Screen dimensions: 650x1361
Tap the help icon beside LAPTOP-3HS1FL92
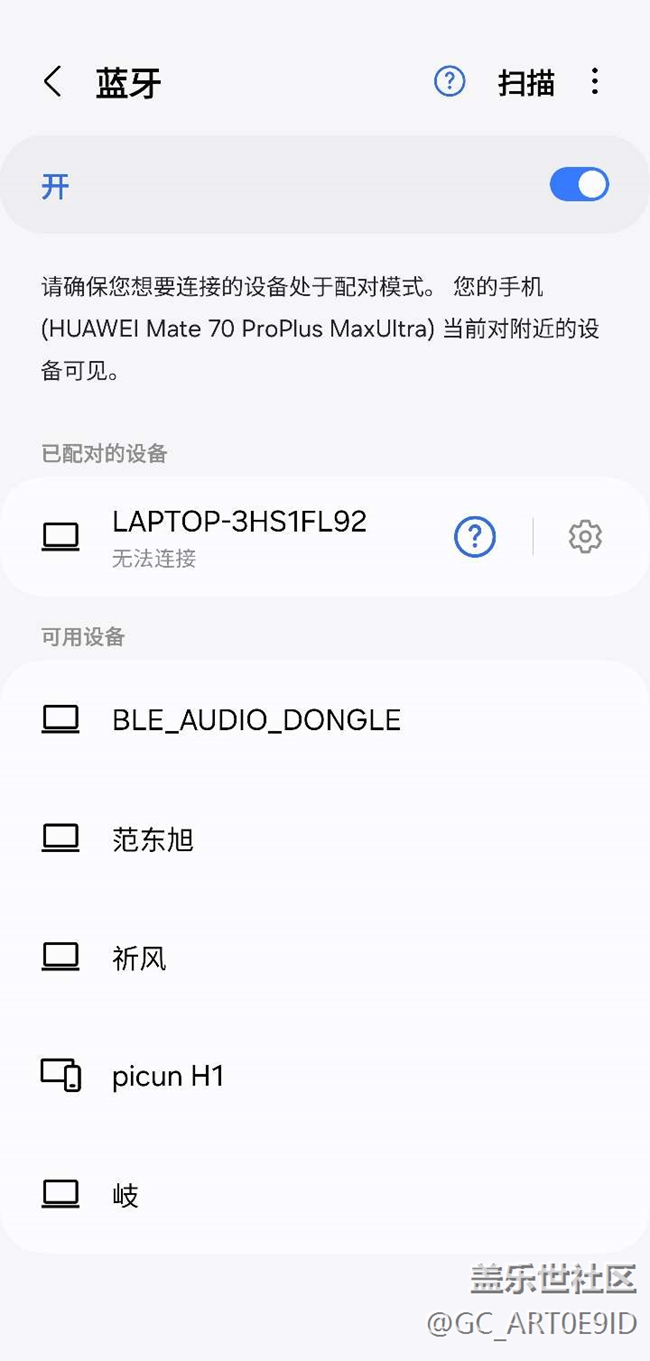click(x=475, y=537)
